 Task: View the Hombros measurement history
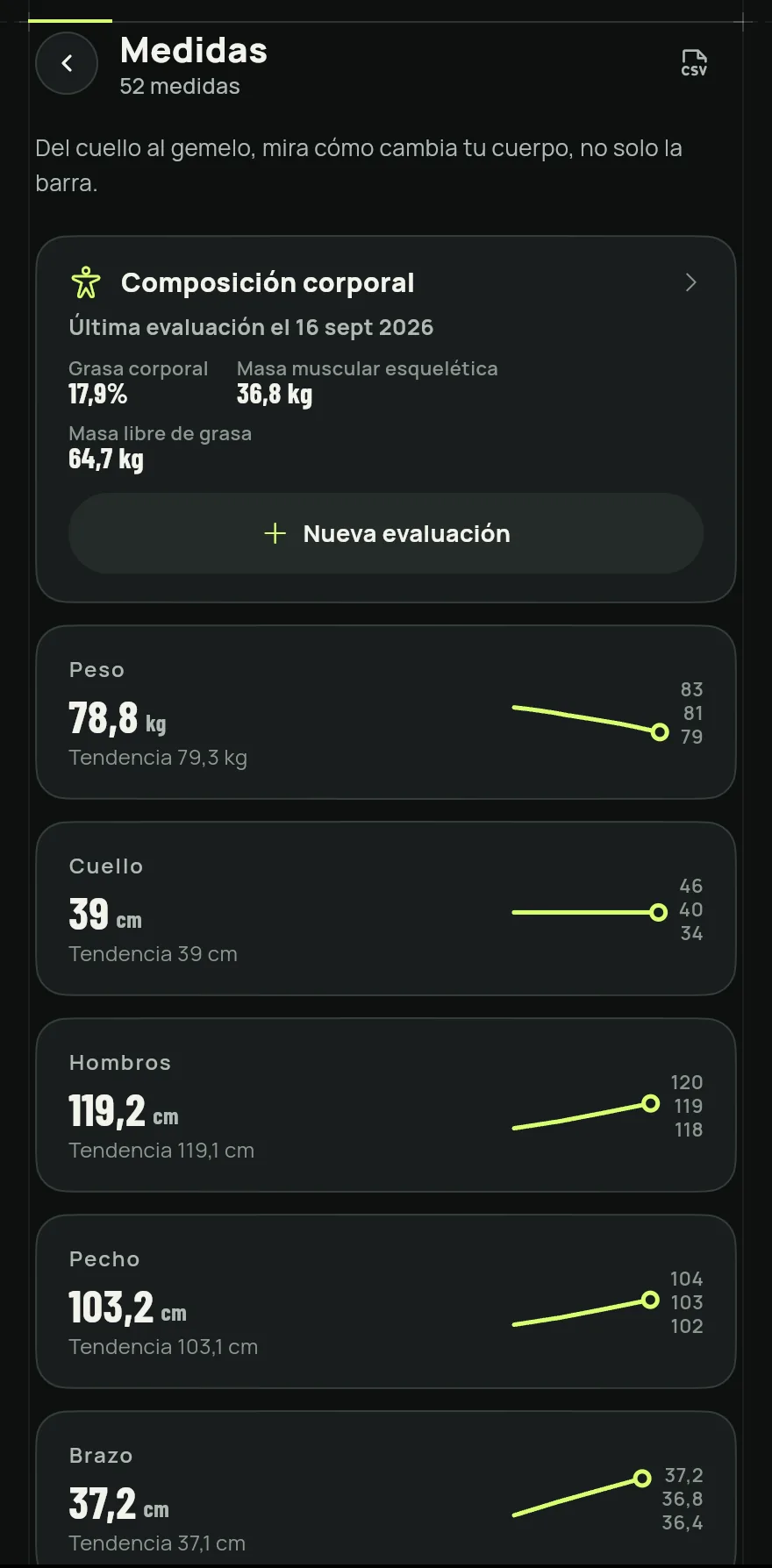[x=386, y=1105]
